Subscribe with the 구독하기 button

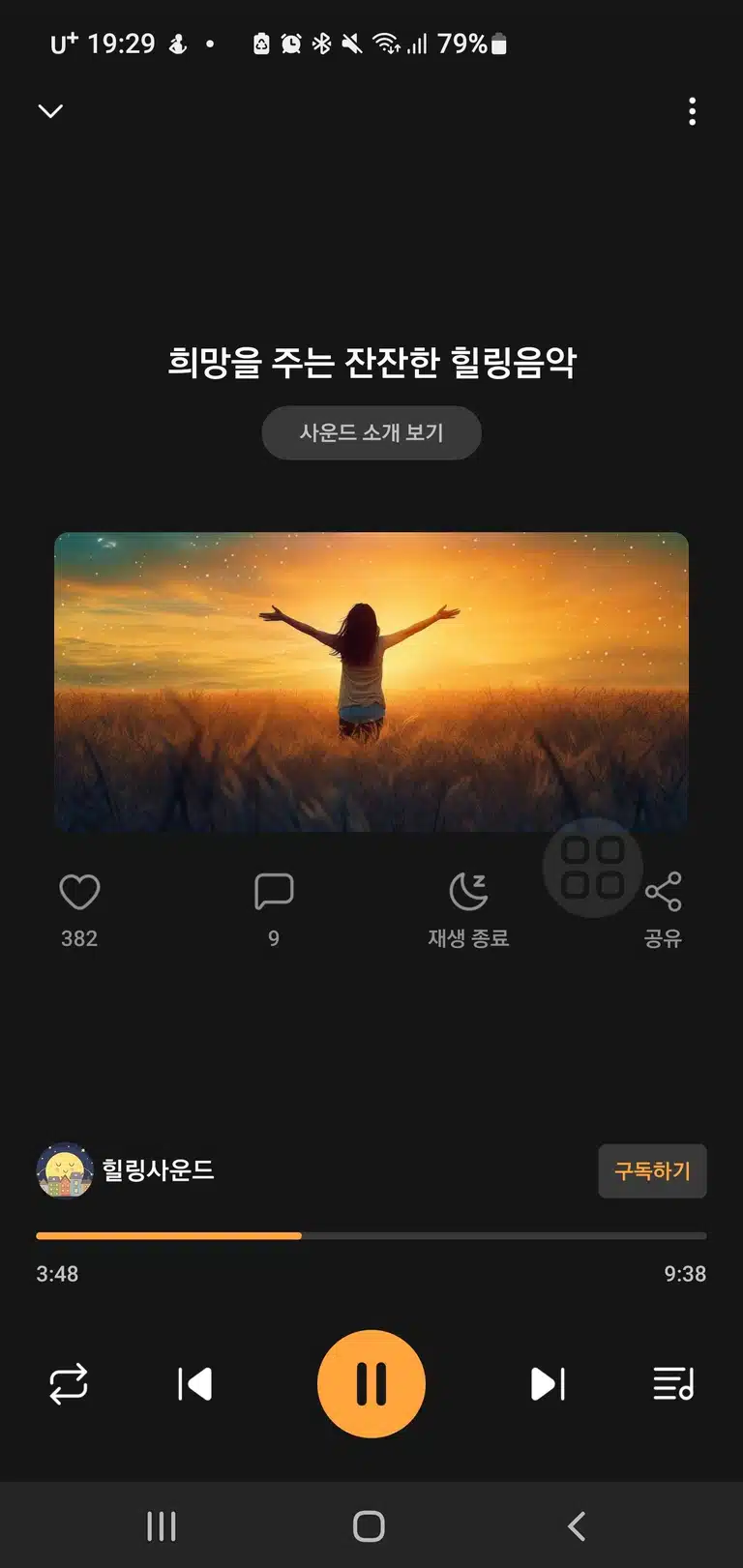[x=652, y=1170]
